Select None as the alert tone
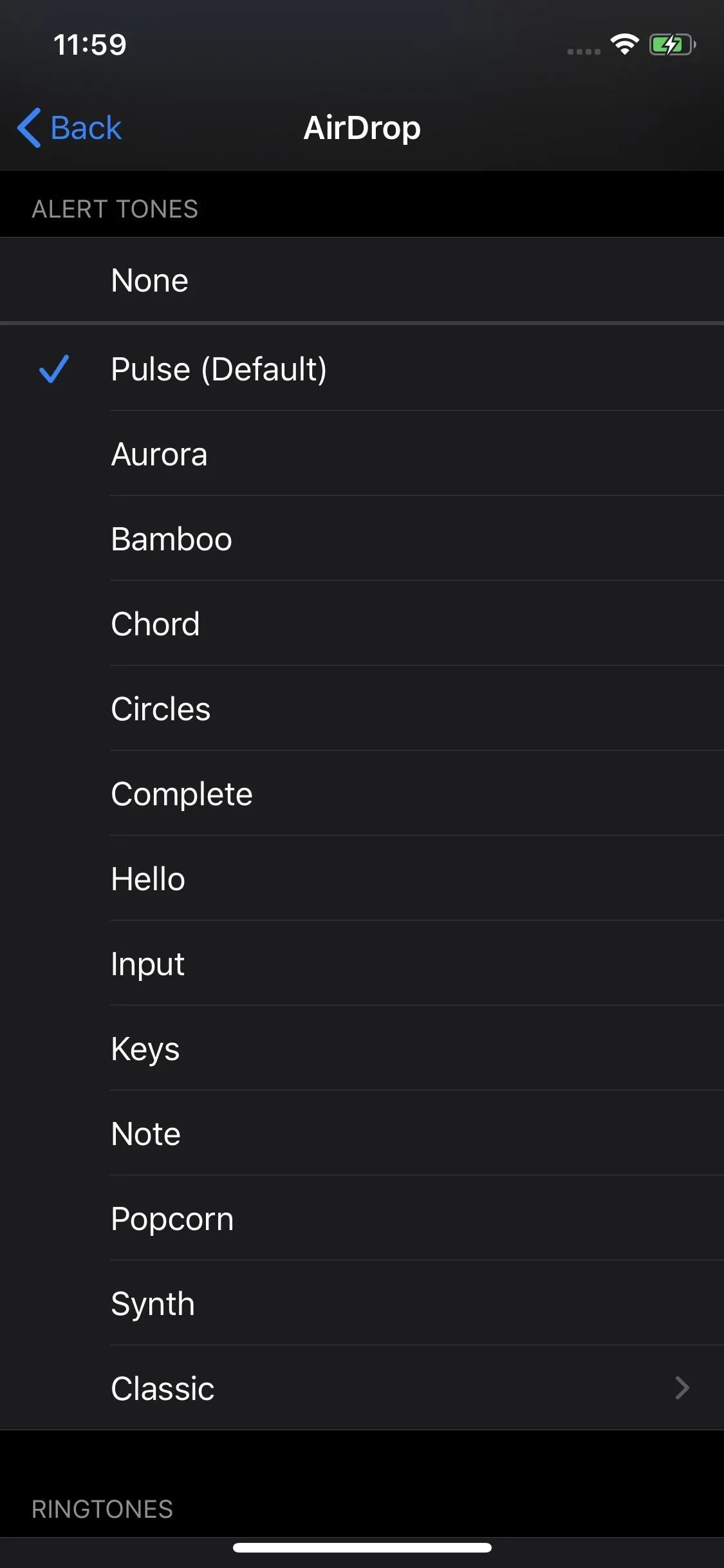The height and width of the screenshot is (1568, 724). tap(362, 281)
